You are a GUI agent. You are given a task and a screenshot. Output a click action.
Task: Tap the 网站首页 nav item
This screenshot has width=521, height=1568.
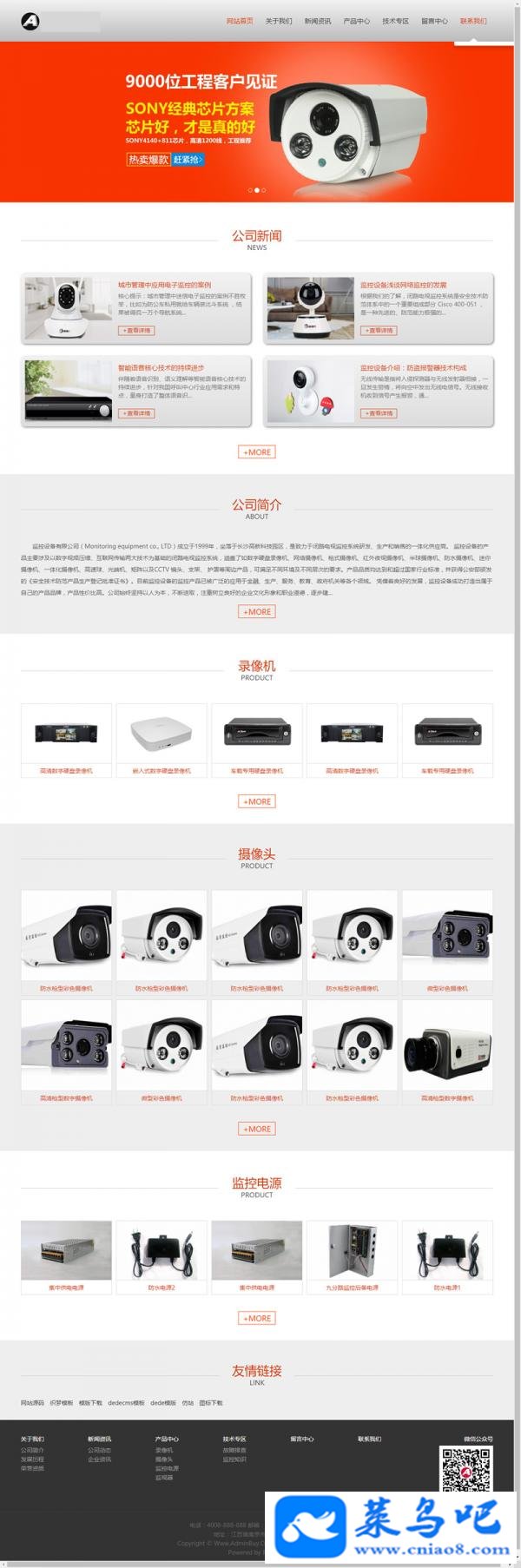[x=240, y=21]
